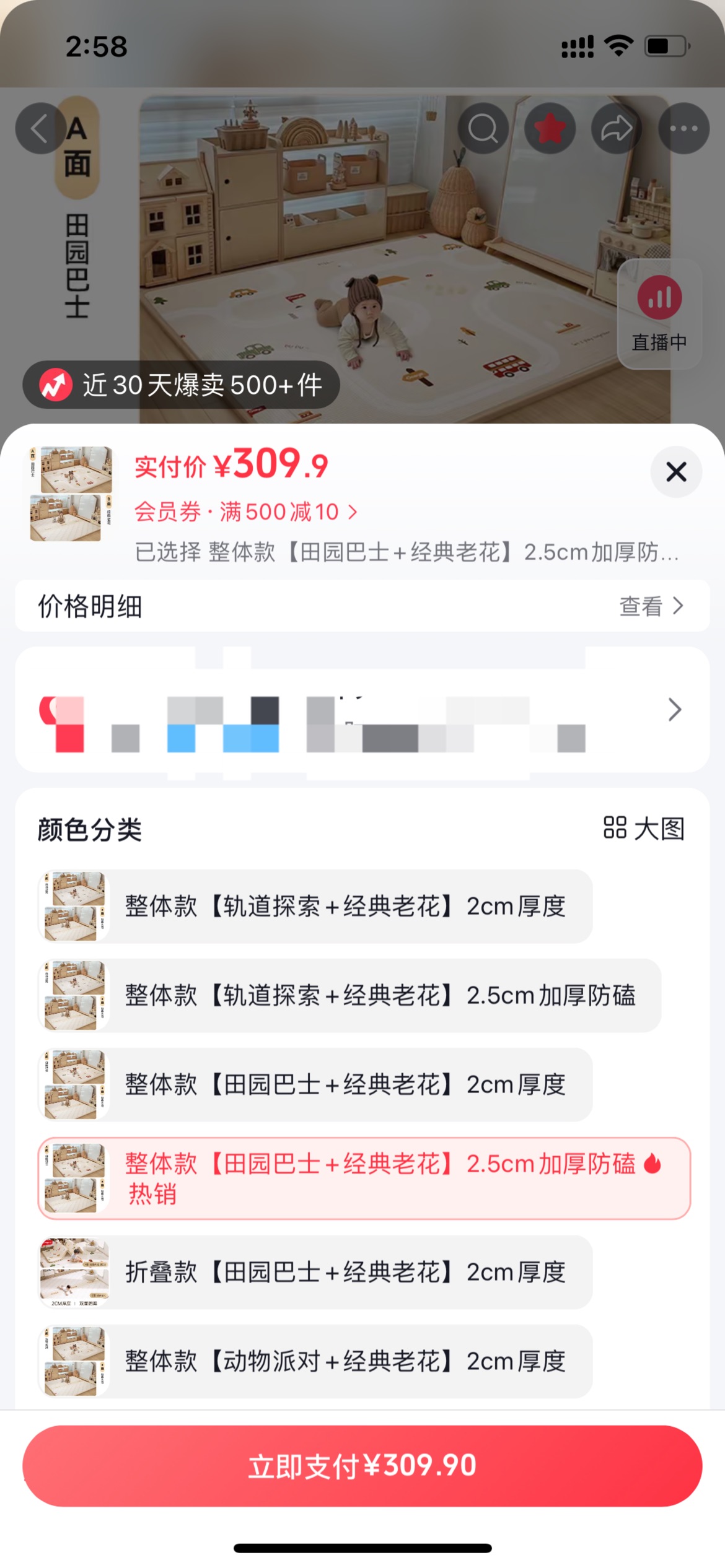Screen dimensions: 725x1568
Task: Open the search icon over the product image
Action: click(483, 129)
